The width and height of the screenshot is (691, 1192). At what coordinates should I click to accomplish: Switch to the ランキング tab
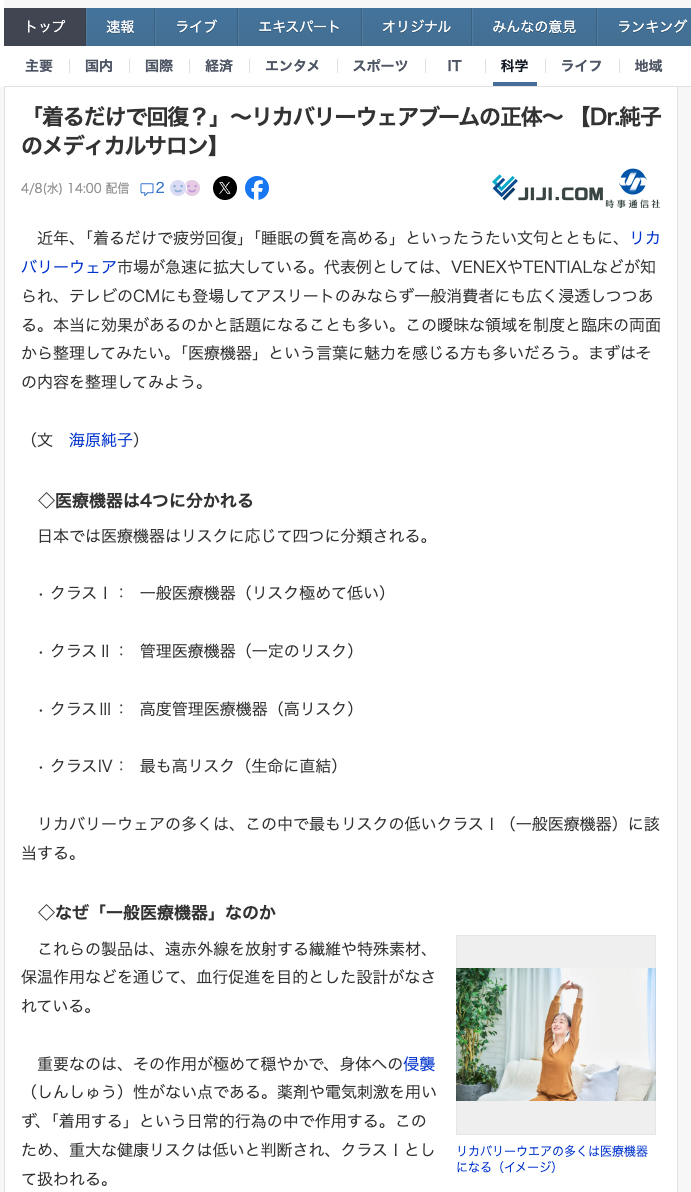pos(651,27)
